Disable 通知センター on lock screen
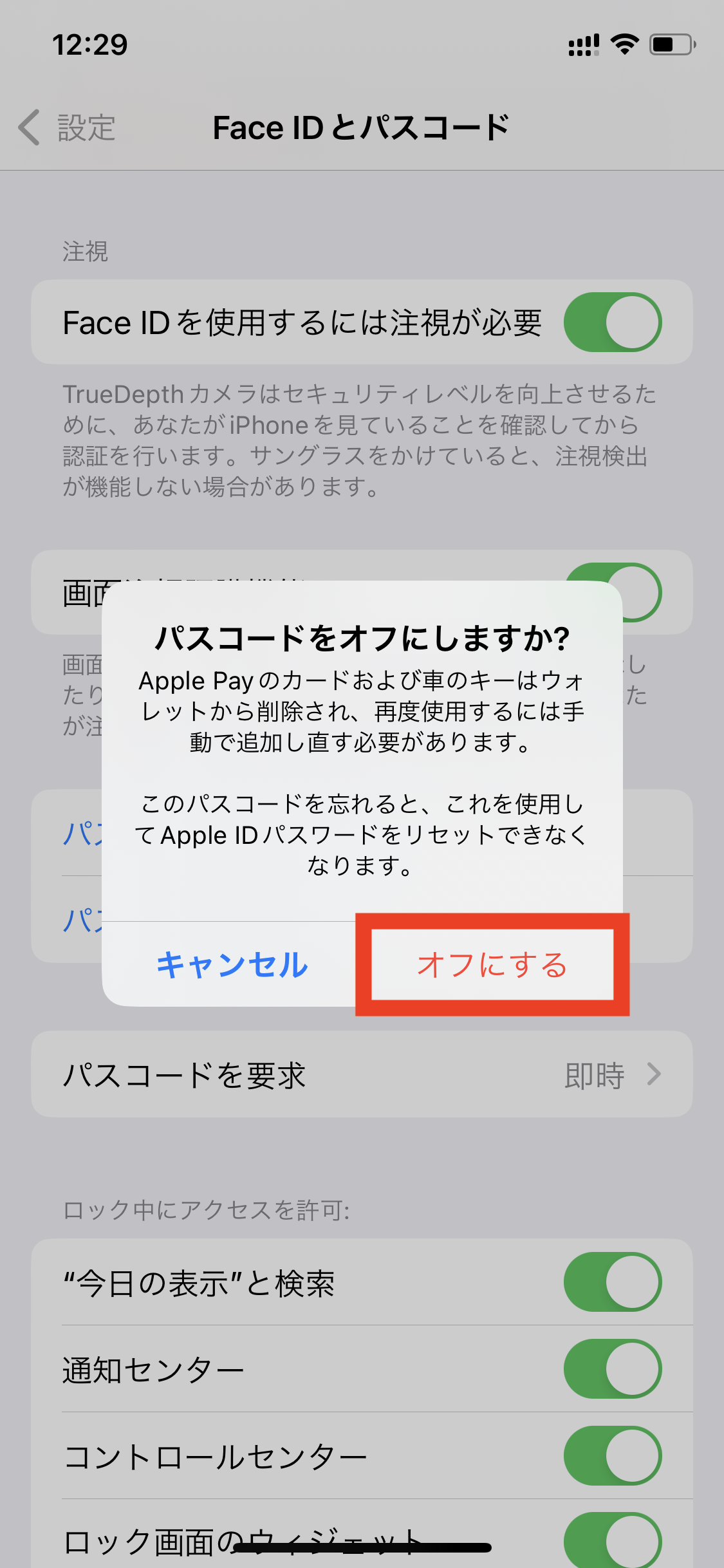The width and height of the screenshot is (724, 1568). click(612, 1368)
